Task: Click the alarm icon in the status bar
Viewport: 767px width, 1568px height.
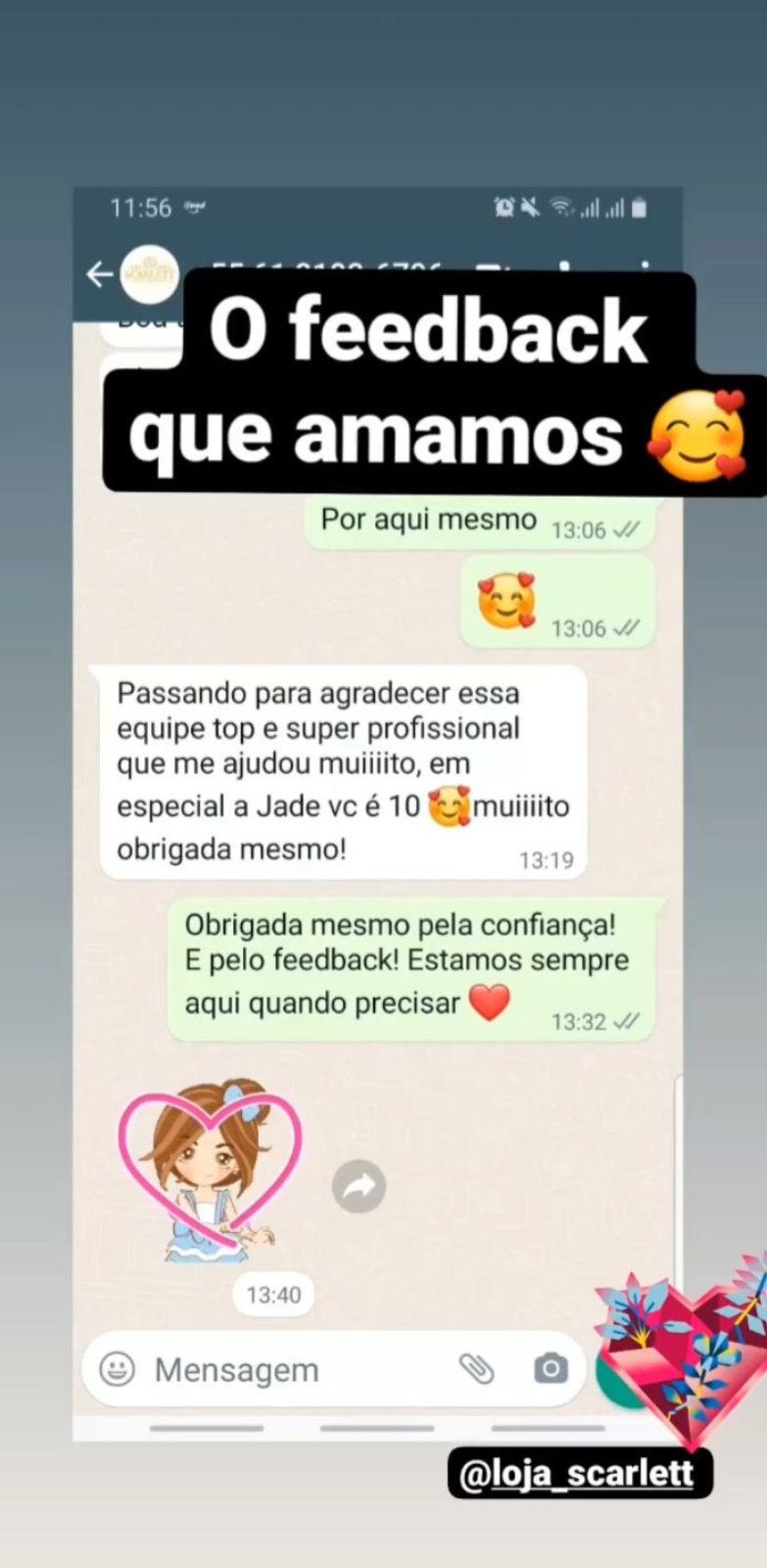Action: tap(503, 208)
